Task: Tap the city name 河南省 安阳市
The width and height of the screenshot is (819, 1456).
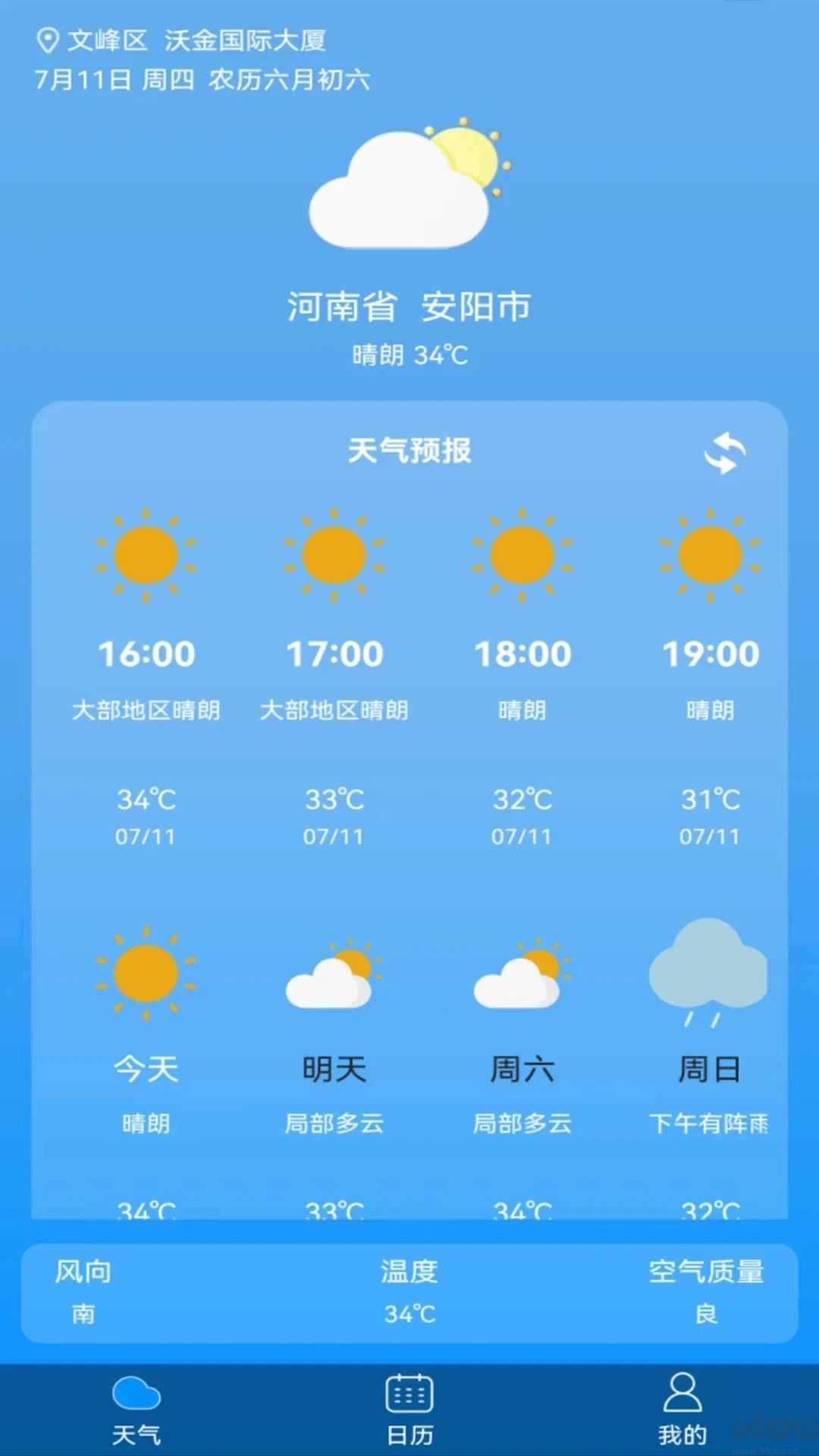Action: [x=409, y=306]
